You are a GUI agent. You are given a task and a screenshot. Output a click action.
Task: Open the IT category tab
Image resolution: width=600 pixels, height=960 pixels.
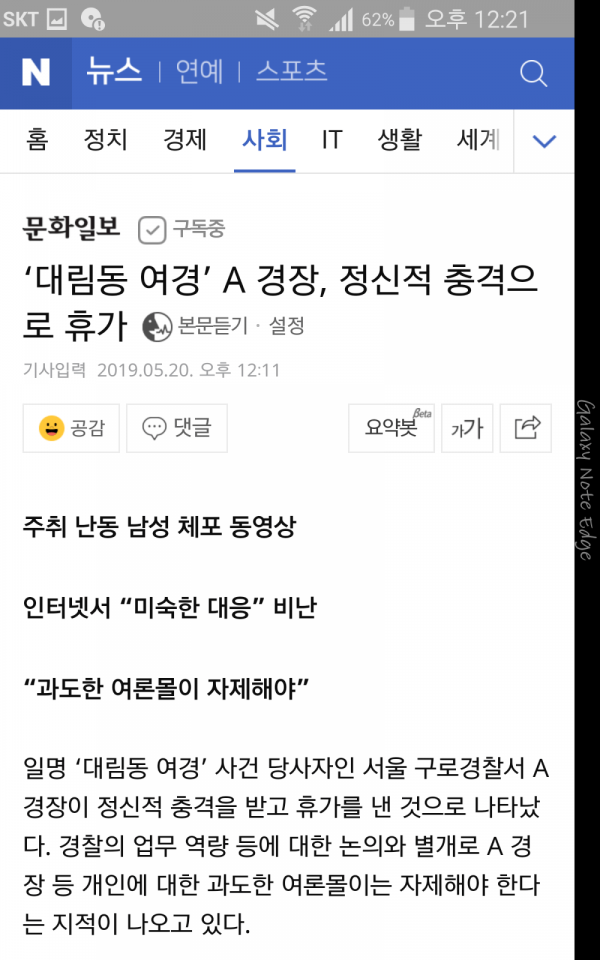[332, 140]
